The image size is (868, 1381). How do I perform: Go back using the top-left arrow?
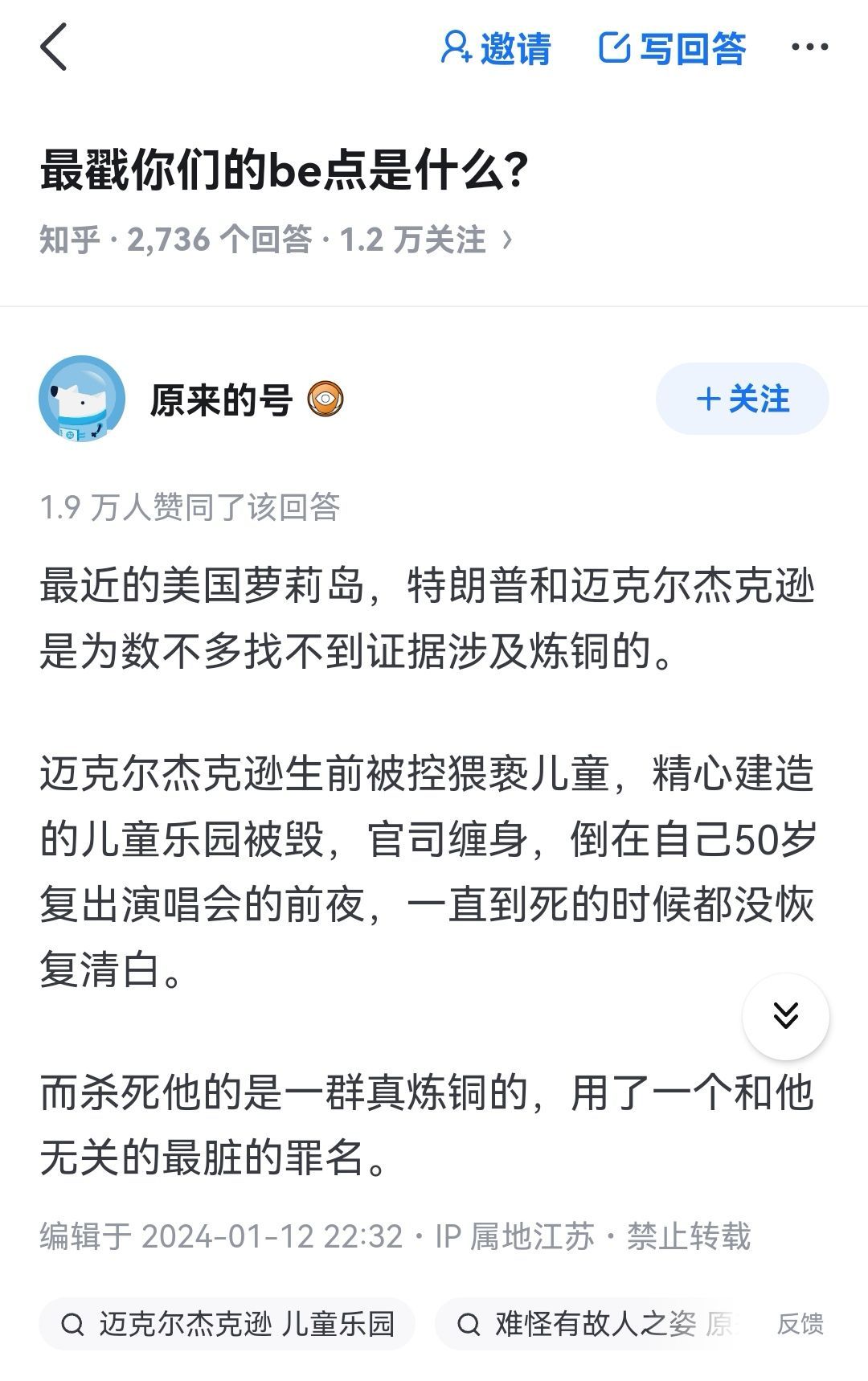pyautogui.click(x=54, y=47)
